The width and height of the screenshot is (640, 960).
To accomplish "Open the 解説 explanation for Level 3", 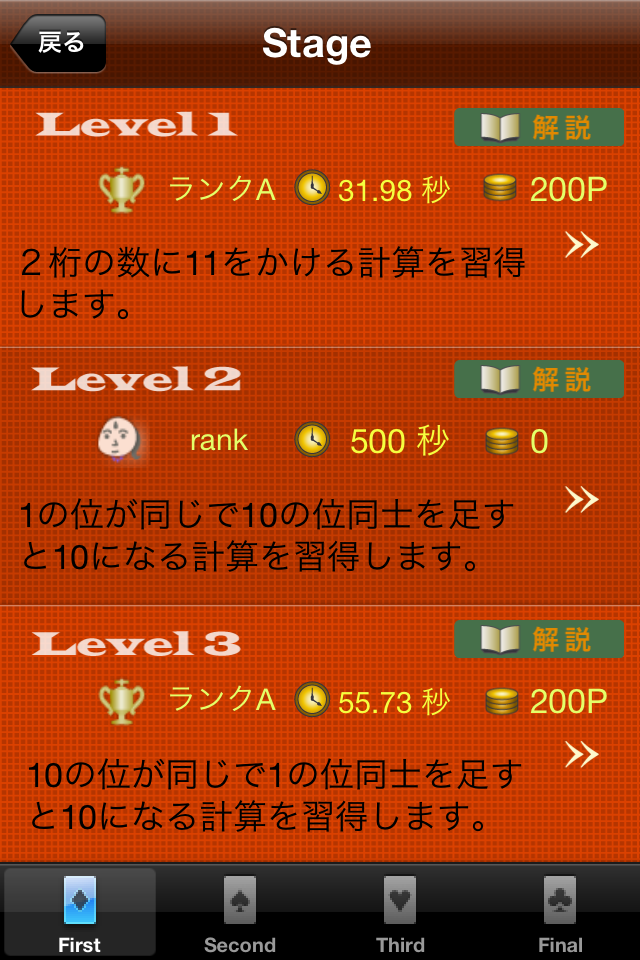I will (x=539, y=639).
